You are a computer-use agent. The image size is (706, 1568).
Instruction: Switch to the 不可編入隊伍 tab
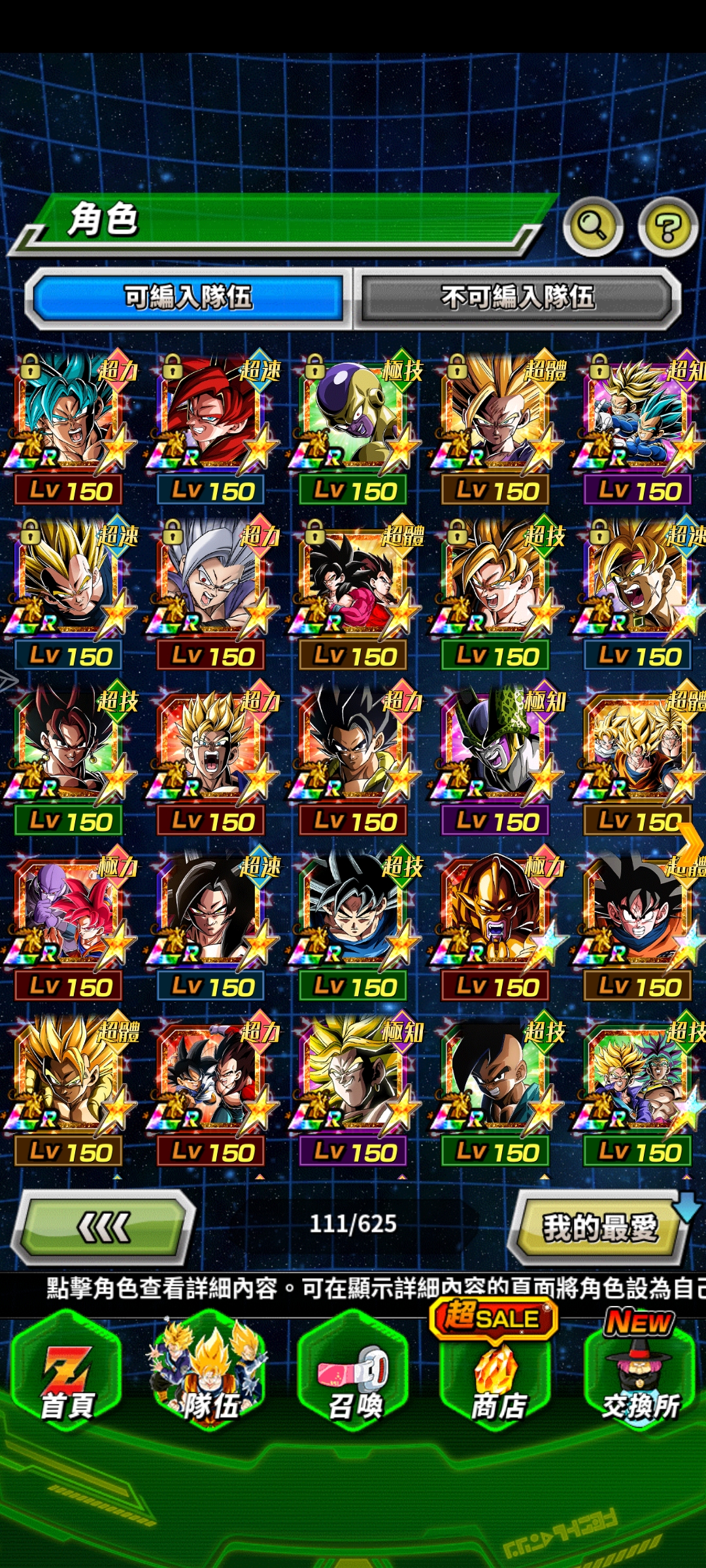point(517,298)
